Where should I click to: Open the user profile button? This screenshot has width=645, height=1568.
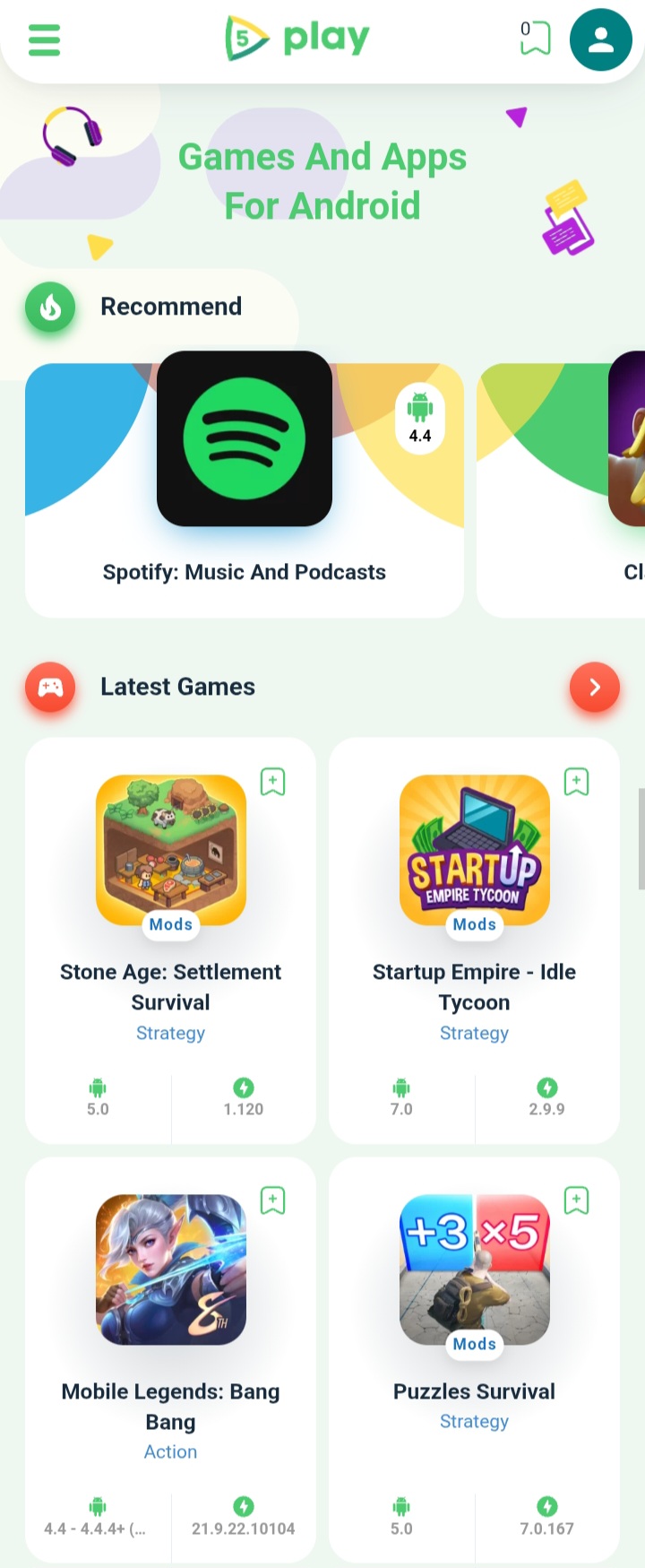pyautogui.click(x=601, y=39)
